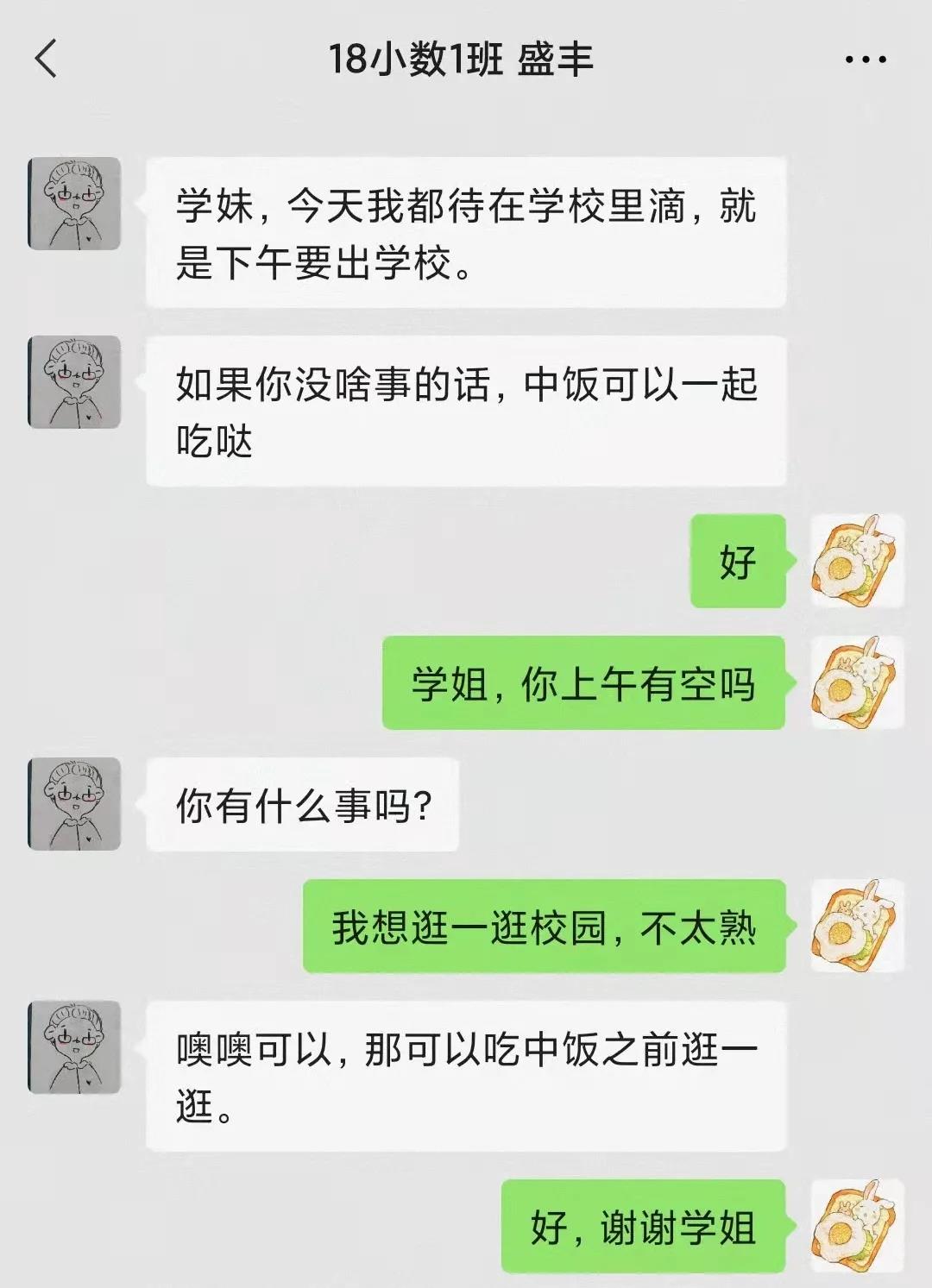Open the three-dot chat info menu
The width and height of the screenshot is (932, 1288).
[x=865, y=60]
